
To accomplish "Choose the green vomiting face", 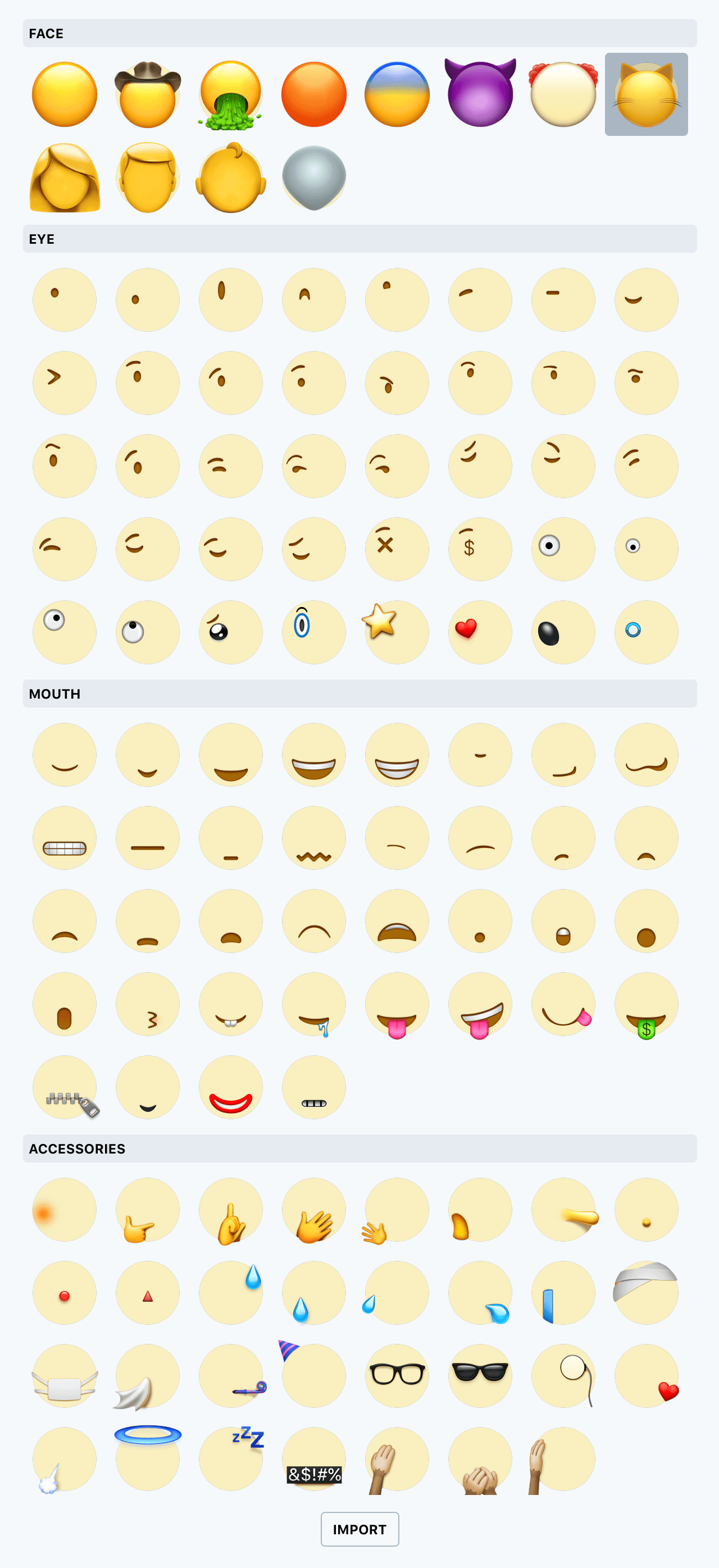I will (x=231, y=94).
